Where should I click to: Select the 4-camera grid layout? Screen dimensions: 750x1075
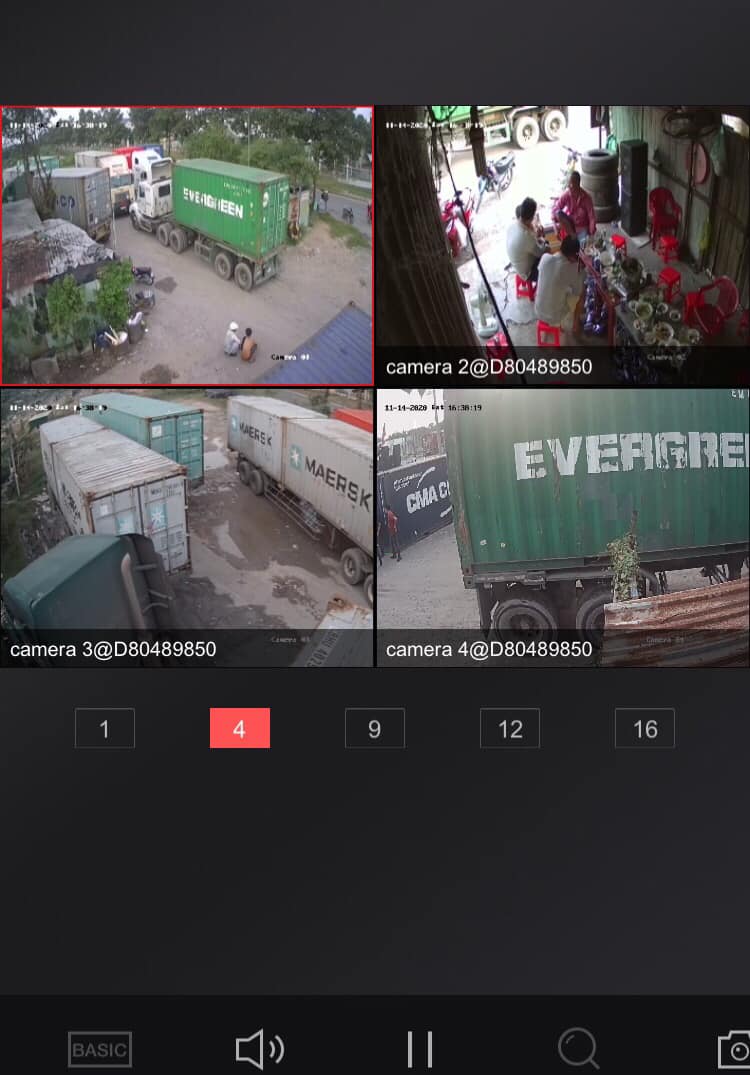click(x=240, y=728)
